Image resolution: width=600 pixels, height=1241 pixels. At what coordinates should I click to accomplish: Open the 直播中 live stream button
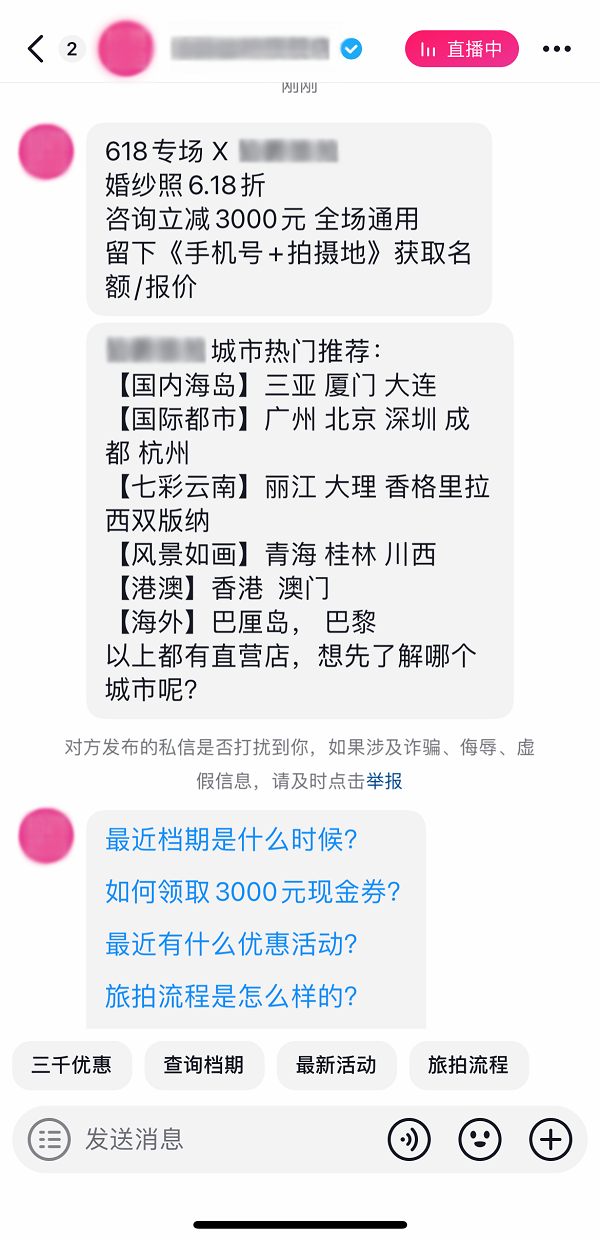pyautogui.click(x=461, y=49)
